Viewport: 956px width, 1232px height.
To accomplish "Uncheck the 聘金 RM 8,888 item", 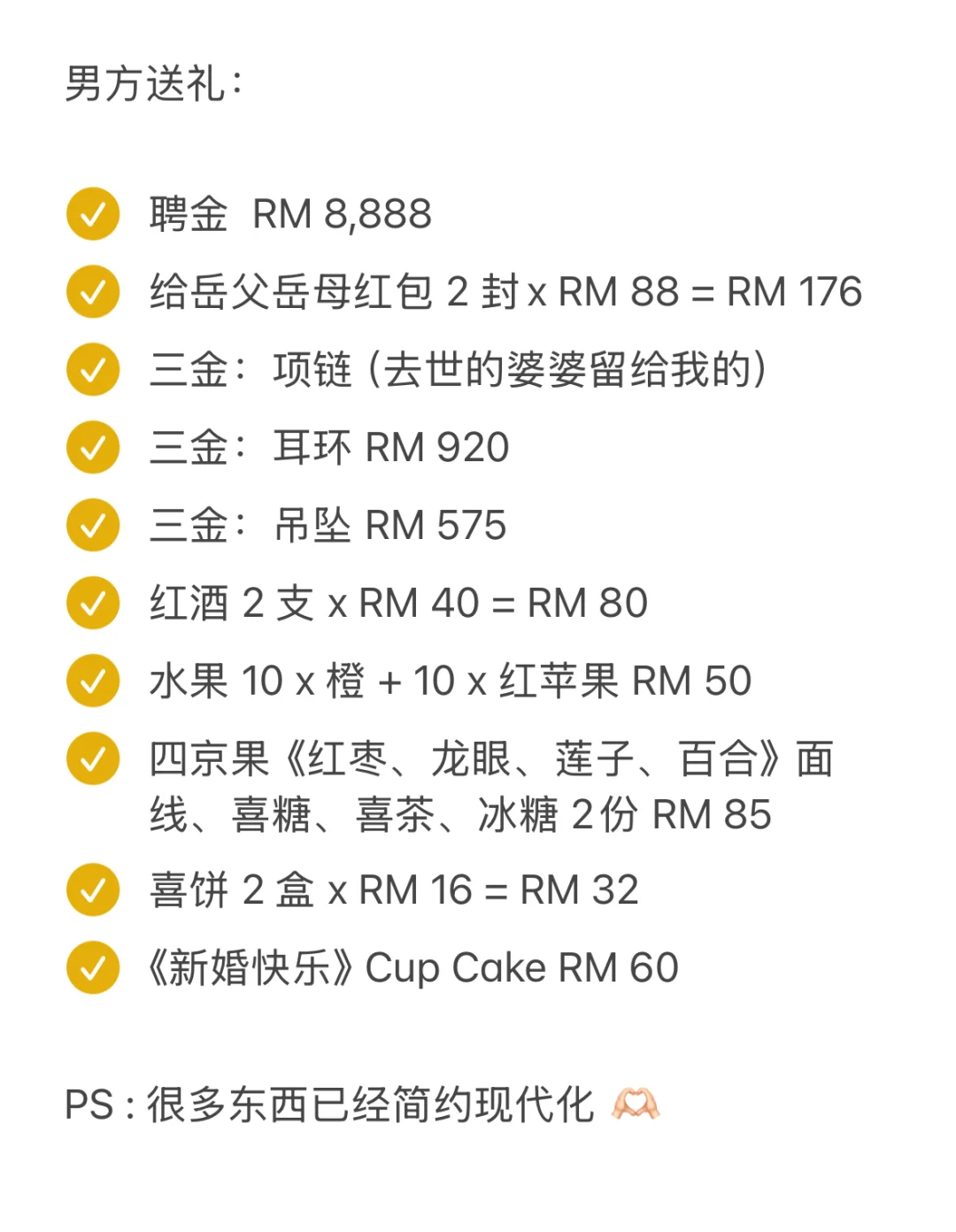I will (93, 214).
